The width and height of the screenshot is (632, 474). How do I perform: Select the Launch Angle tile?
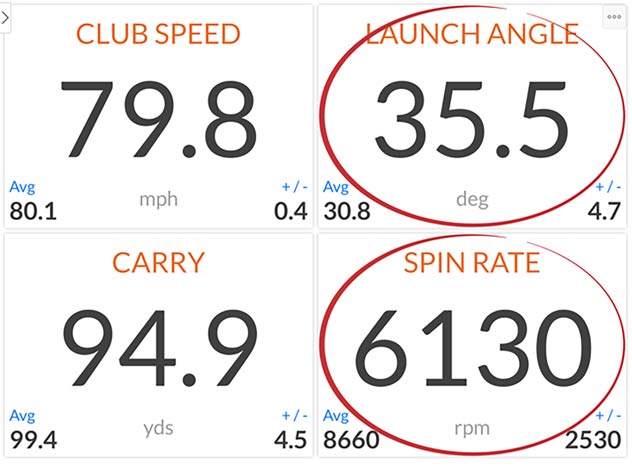click(x=472, y=117)
